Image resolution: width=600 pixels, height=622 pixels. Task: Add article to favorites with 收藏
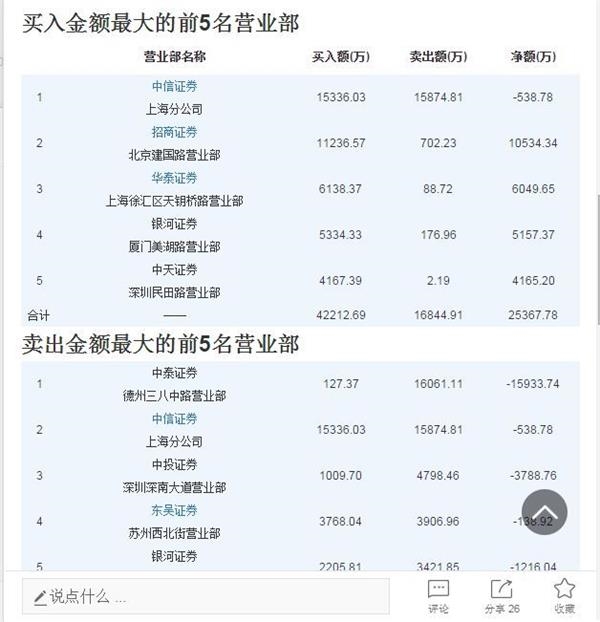[x=564, y=595]
